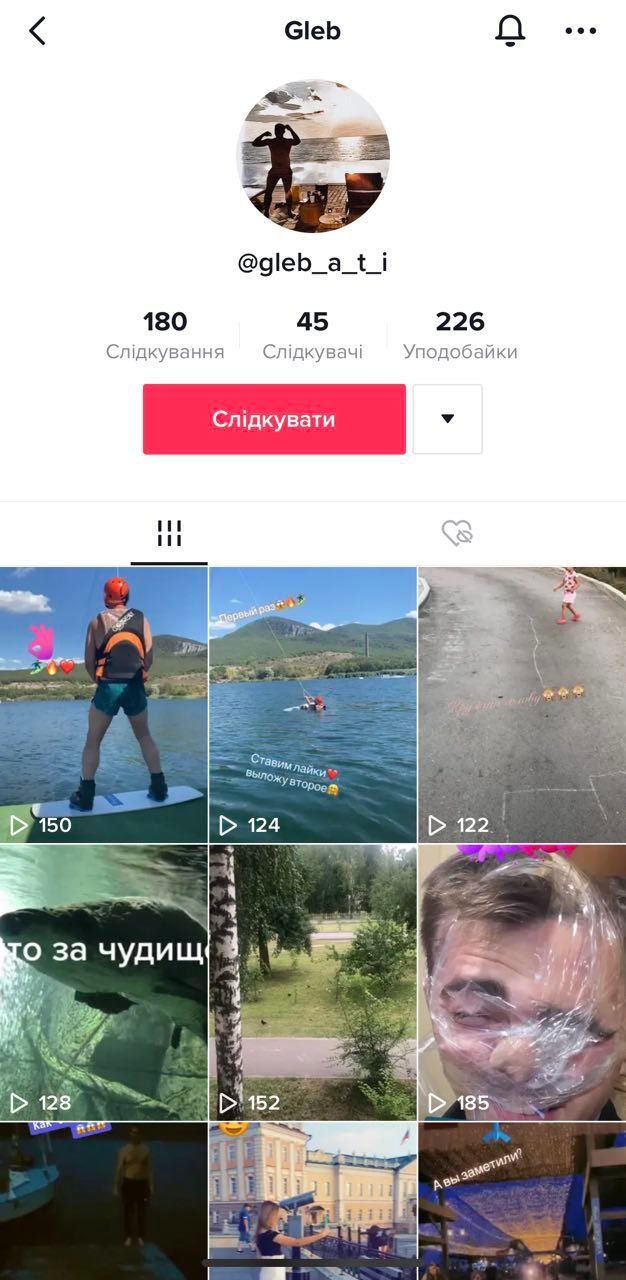The height and width of the screenshot is (1280, 626).
Task: Tap the Слідкувати follow button
Action: 274,419
